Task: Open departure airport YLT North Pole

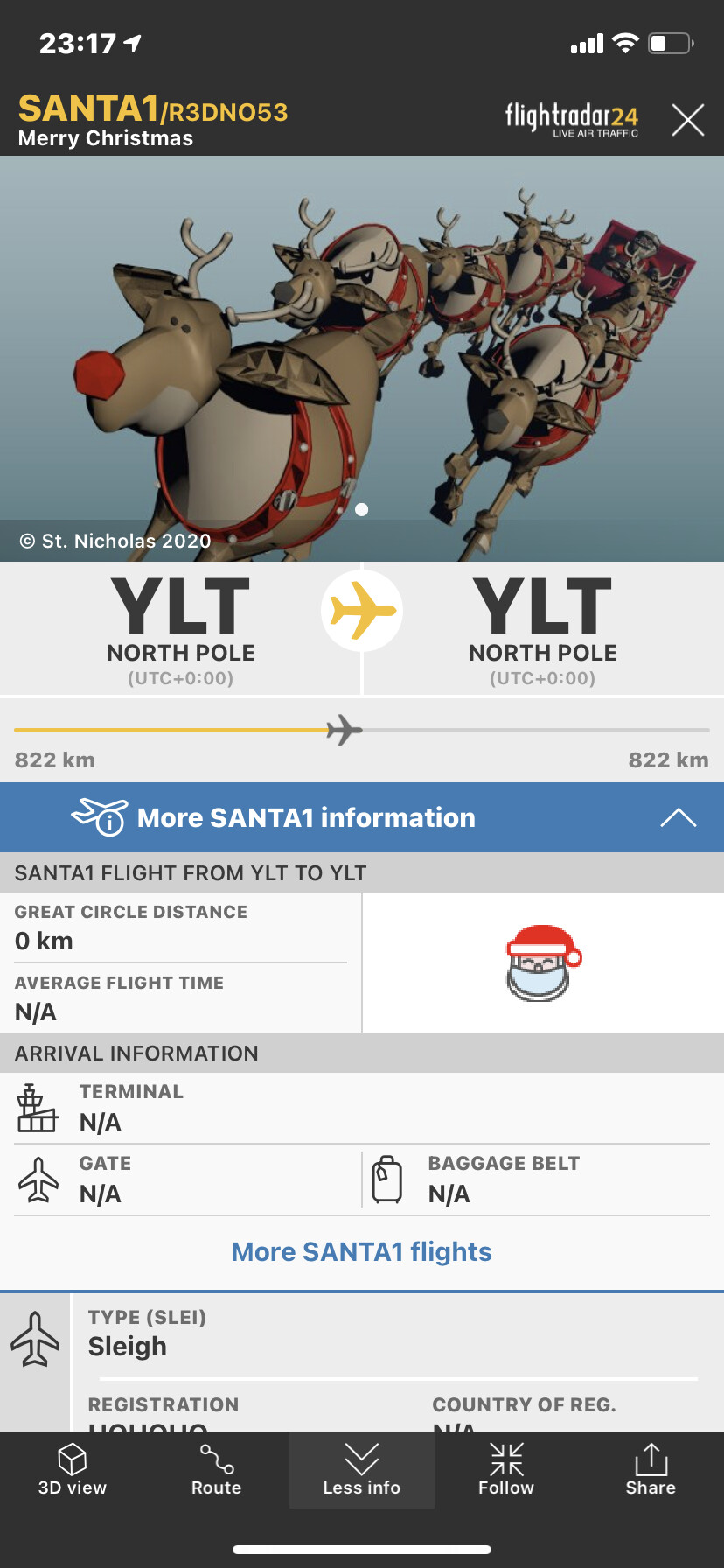Action: 180,628
